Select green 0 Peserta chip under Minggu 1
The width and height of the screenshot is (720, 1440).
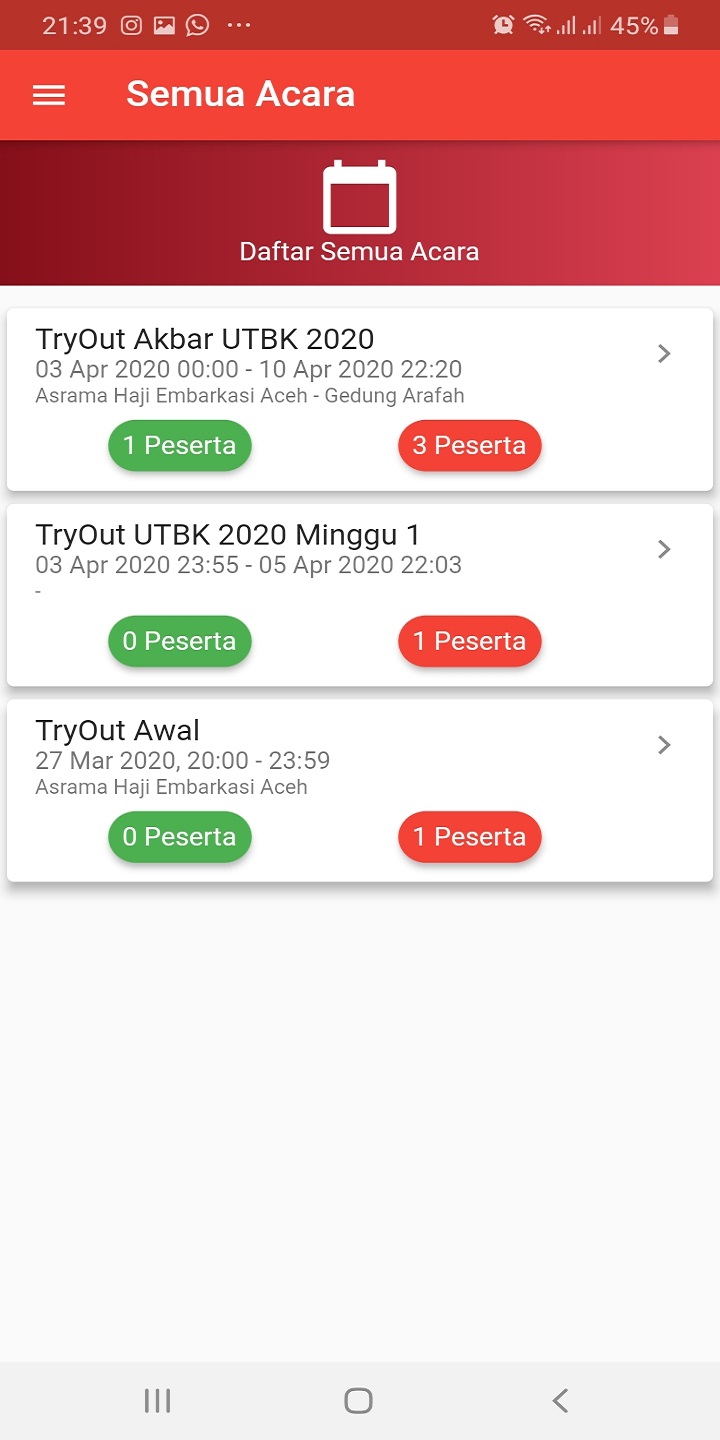[x=180, y=641]
